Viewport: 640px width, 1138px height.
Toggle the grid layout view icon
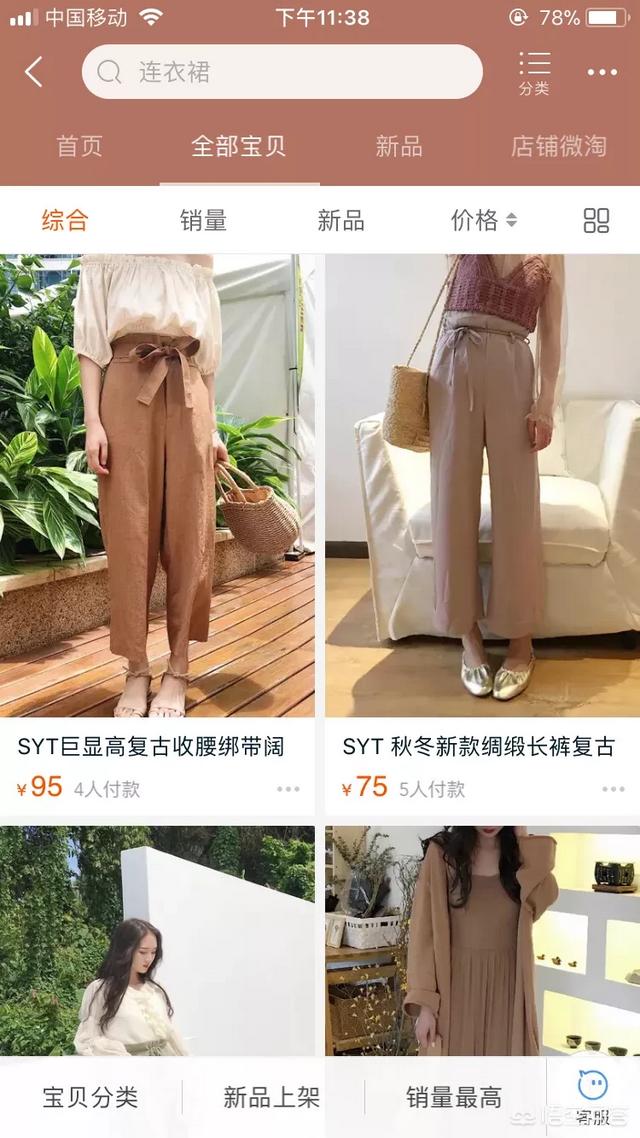(596, 220)
